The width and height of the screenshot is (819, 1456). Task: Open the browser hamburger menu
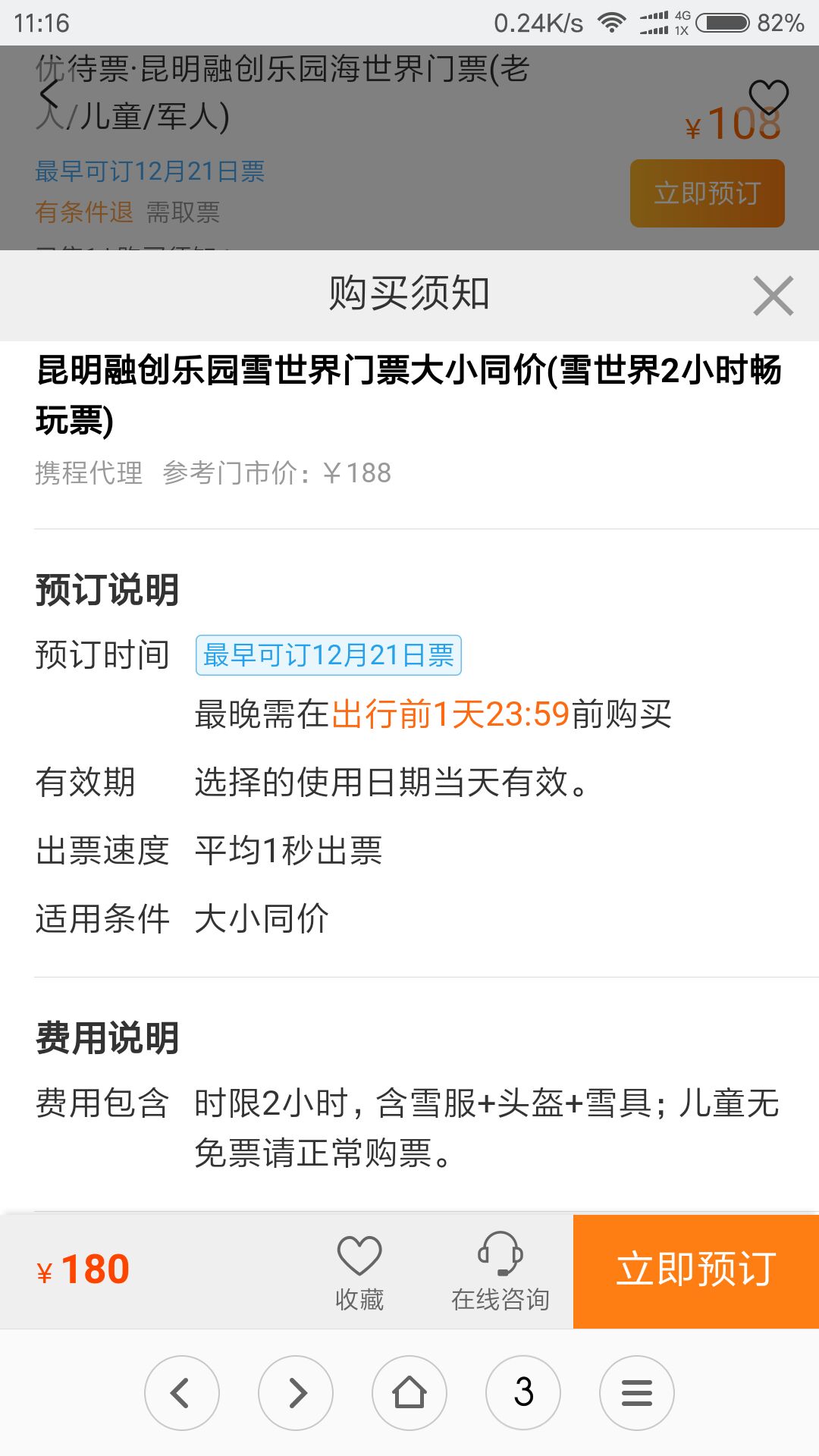pyautogui.click(x=637, y=1392)
